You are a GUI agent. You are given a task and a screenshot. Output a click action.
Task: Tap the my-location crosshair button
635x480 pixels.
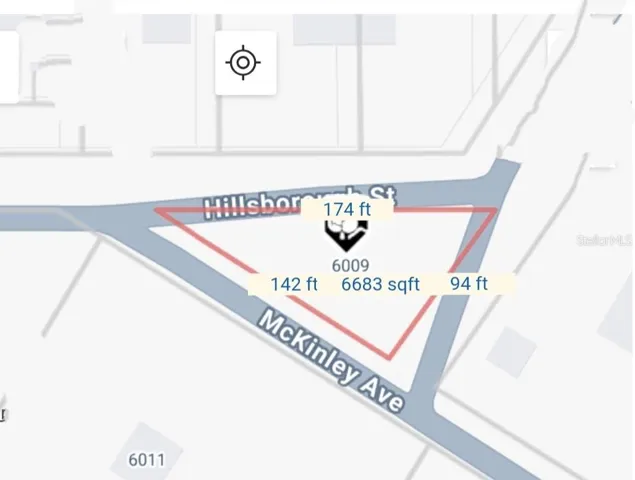245,63
